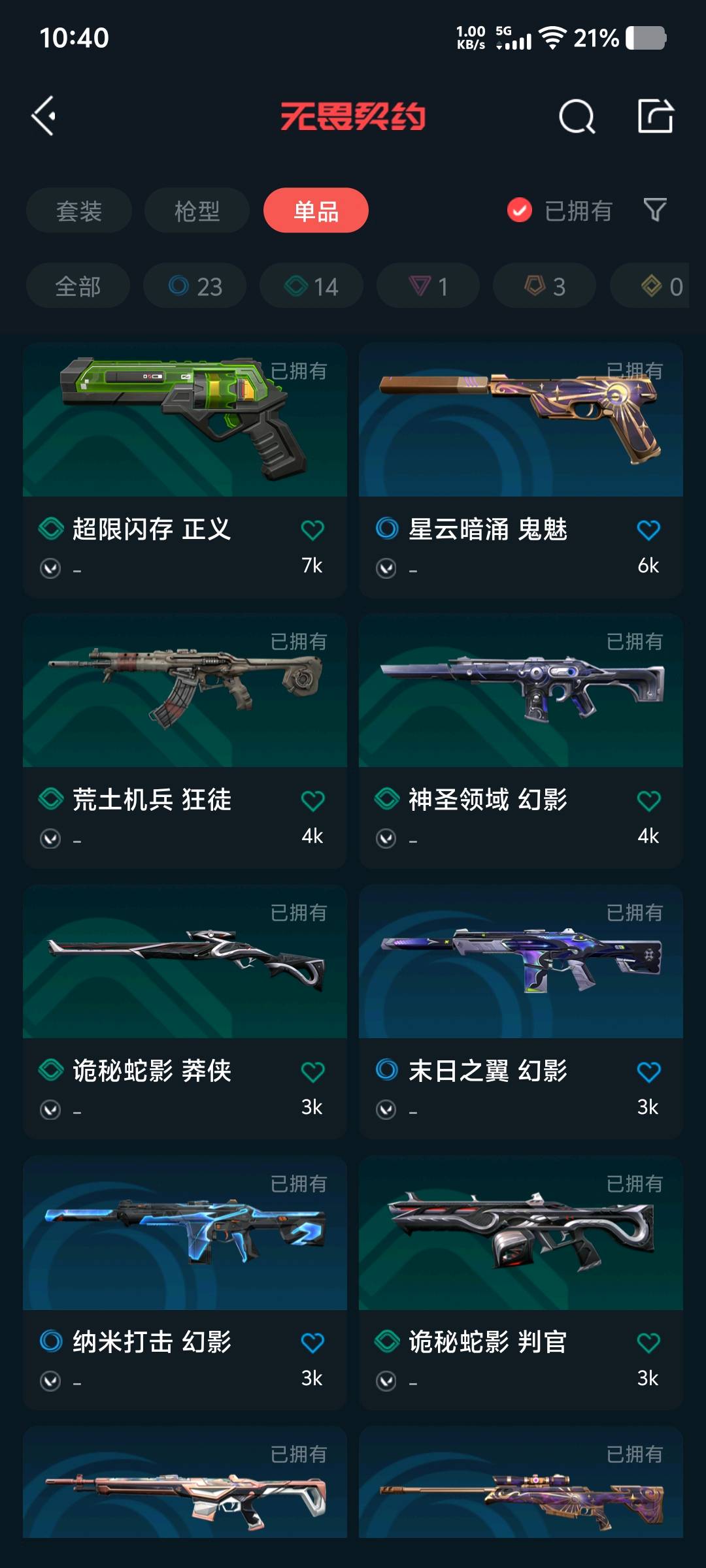Go back using the top-left arrow
The height and width of the screenshot is (1568, 706).
pyautogui.click(x=44, y=117)
